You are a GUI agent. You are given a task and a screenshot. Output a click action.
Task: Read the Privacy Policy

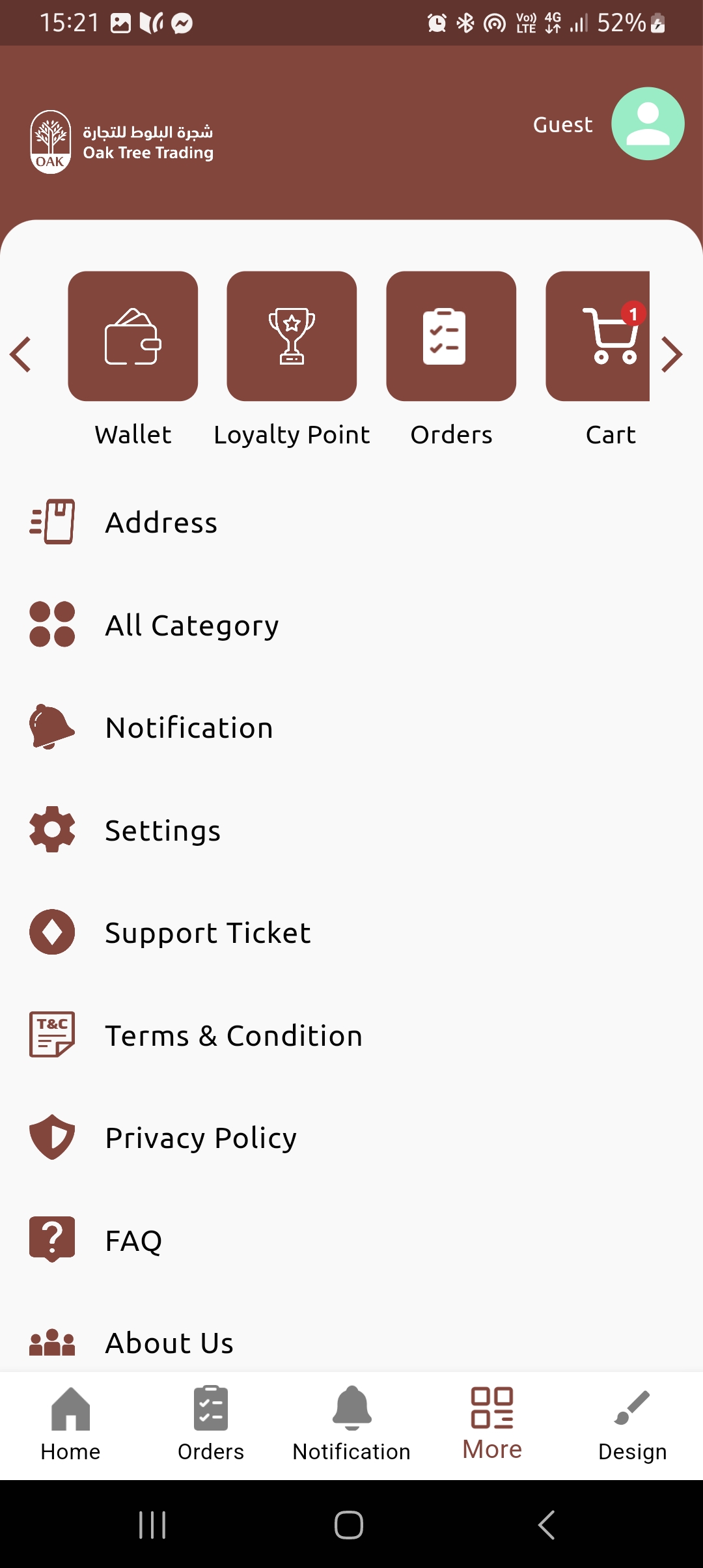(200, 1138)
